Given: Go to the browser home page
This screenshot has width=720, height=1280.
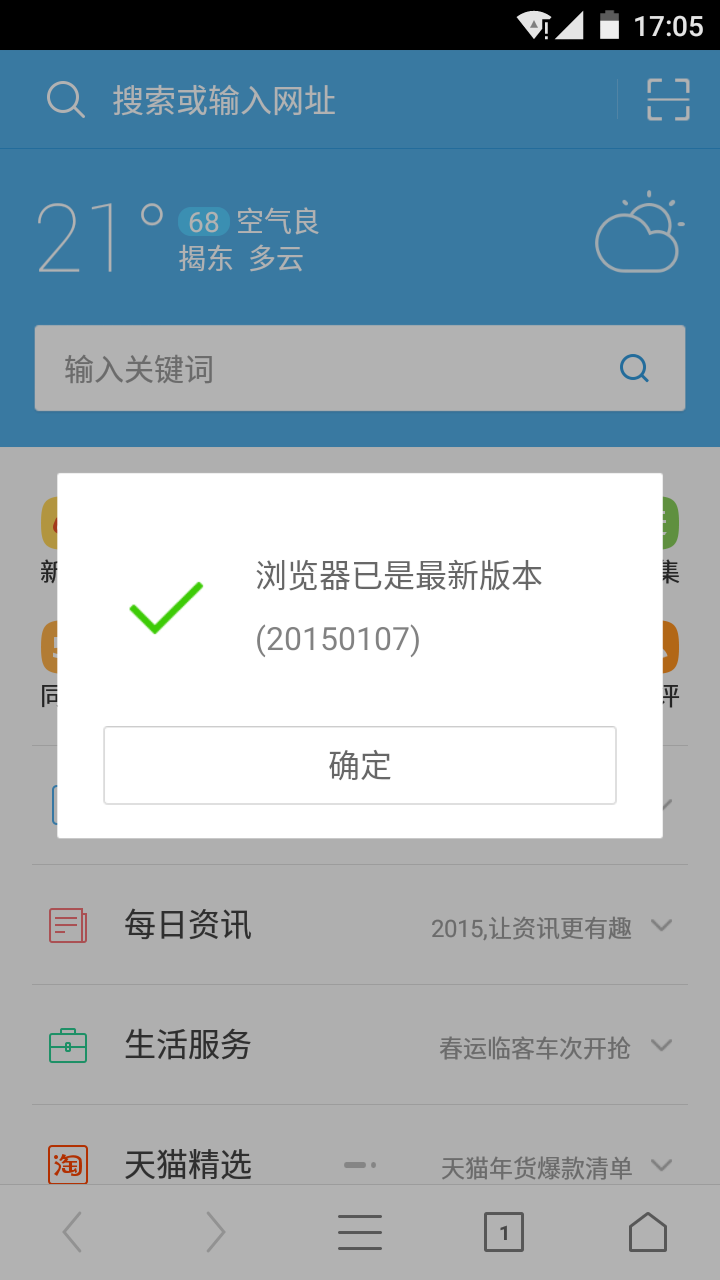Looking at the screenshot, I should click(648, 1232).
